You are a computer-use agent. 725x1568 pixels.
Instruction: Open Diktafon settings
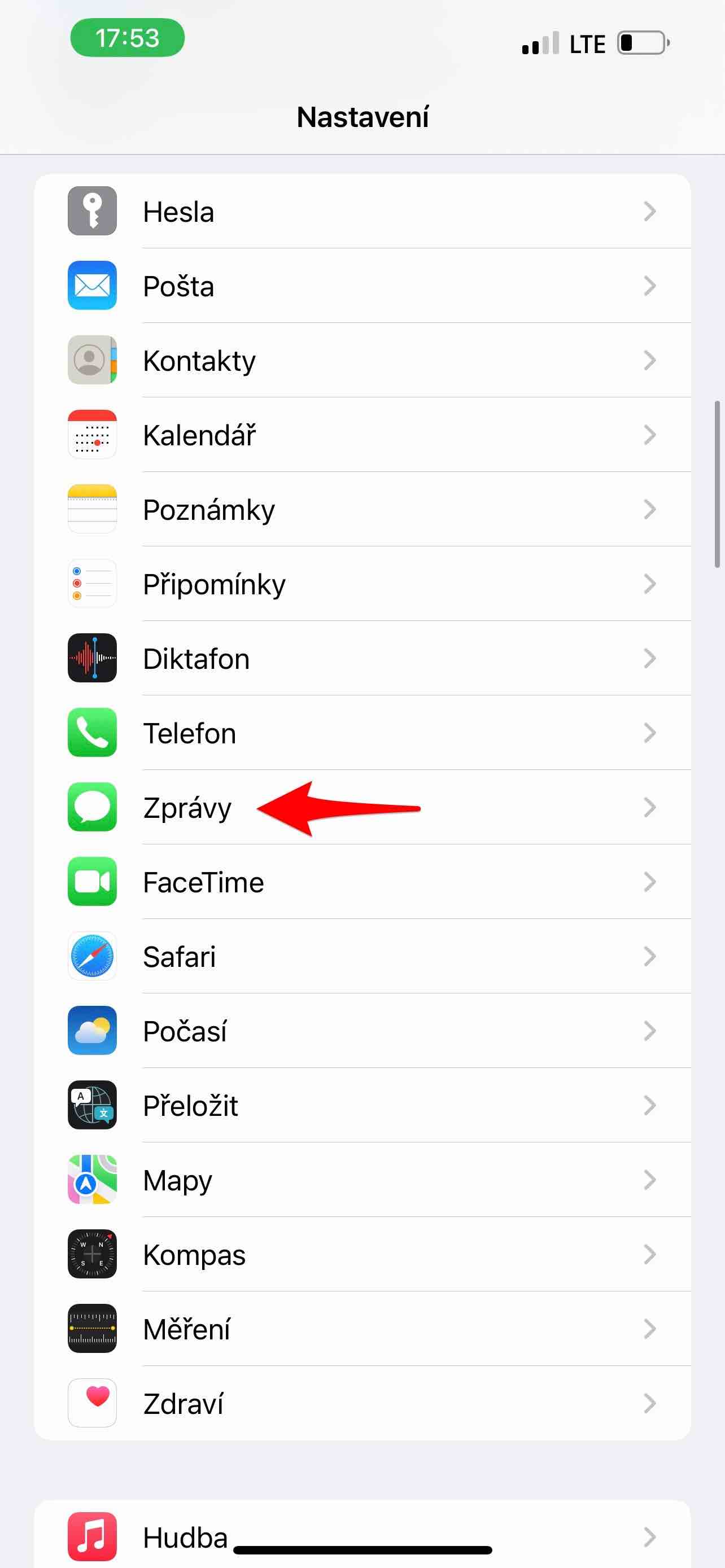click(x=361, y=659)
